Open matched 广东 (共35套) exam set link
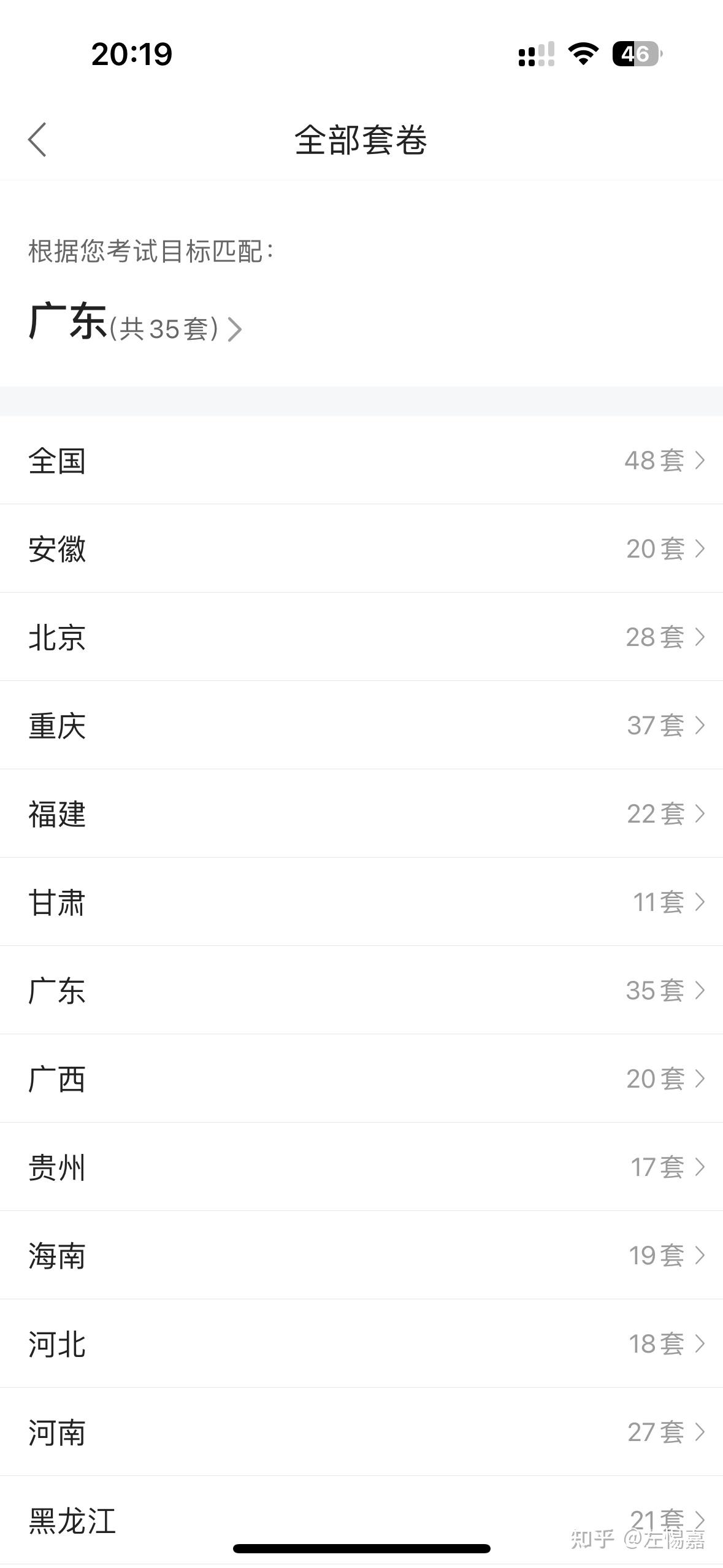This screenshot has width=723, height=1568. click(x=135, y=324)
